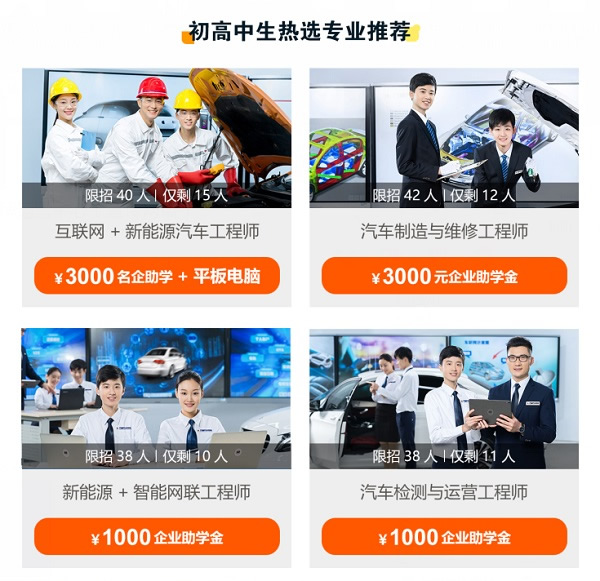Tap the ¥3000 名企助学 + 平板电脑 button
This screenshot has height=581, width=600.
pyautogui.click(x=156, y=276)
